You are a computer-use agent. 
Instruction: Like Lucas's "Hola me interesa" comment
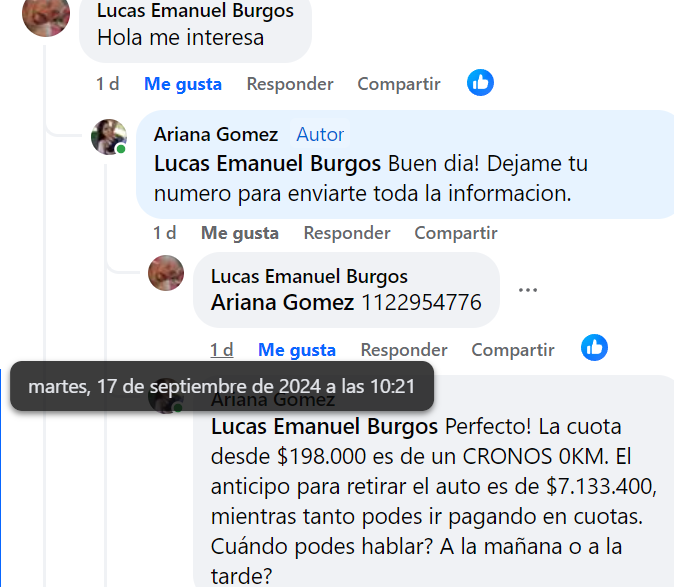(x=183, y=84)
